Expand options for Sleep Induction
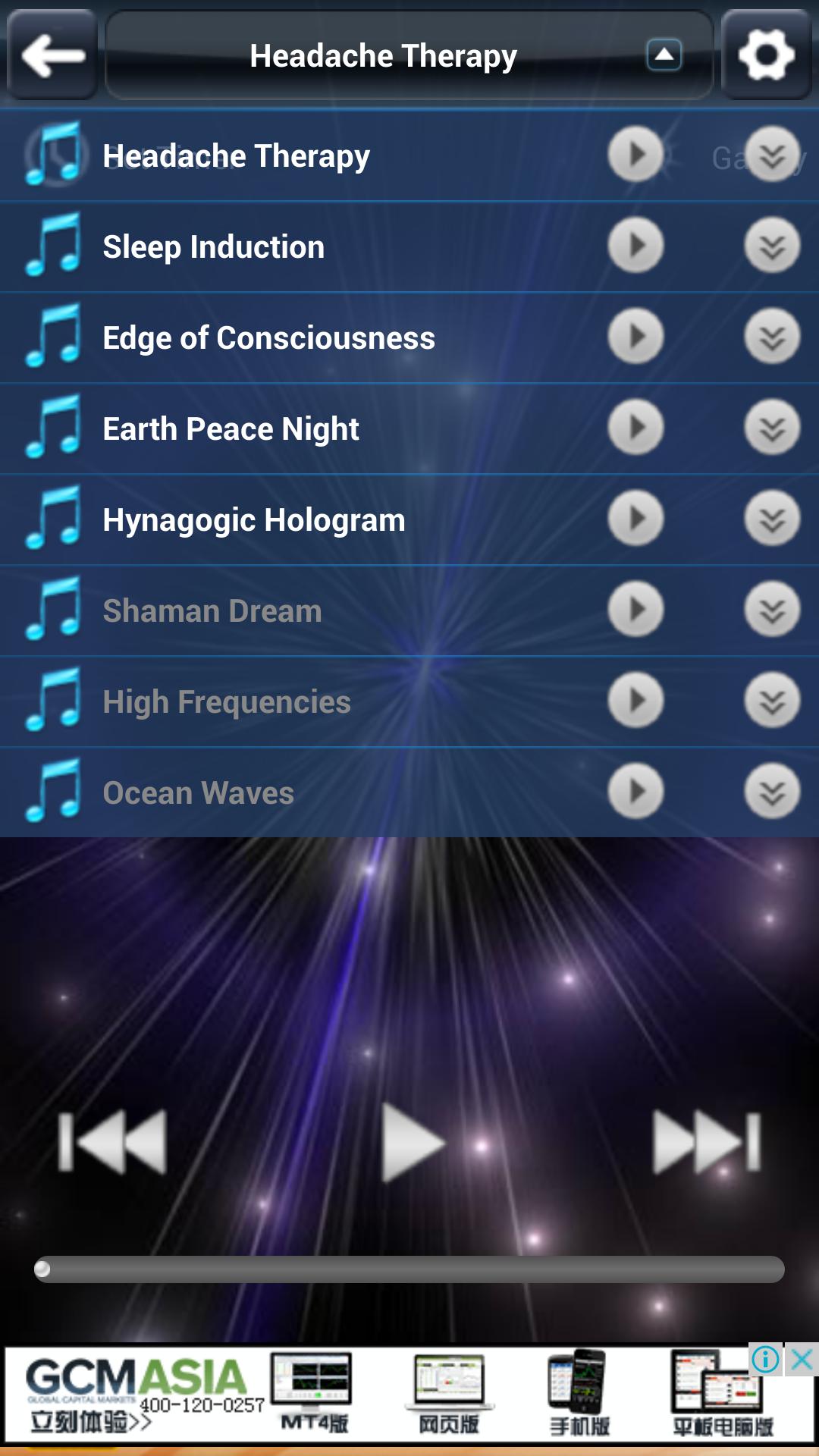 [772, 245]
